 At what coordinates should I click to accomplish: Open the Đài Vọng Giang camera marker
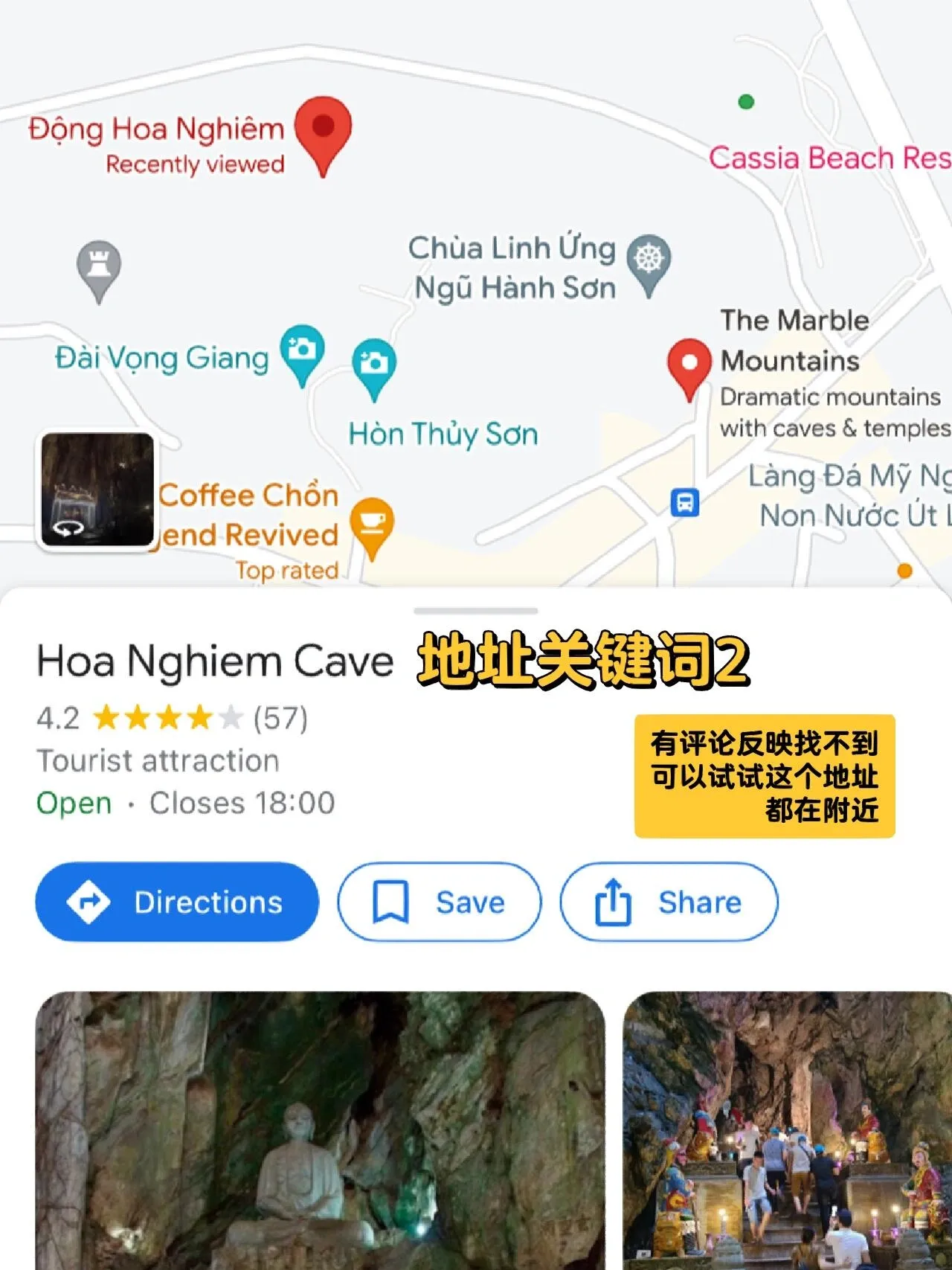(x=302, y=351)
